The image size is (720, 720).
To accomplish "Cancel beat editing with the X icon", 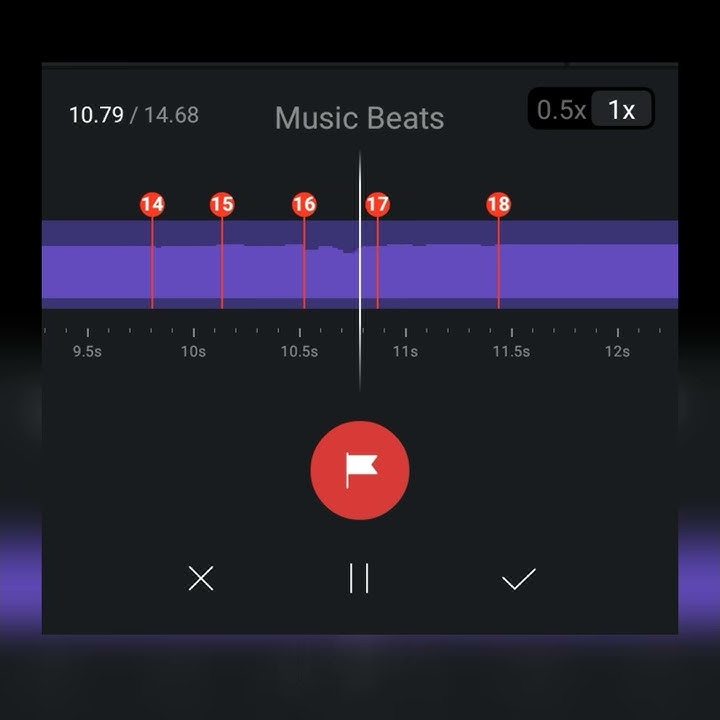I will [x=201, y=578].
